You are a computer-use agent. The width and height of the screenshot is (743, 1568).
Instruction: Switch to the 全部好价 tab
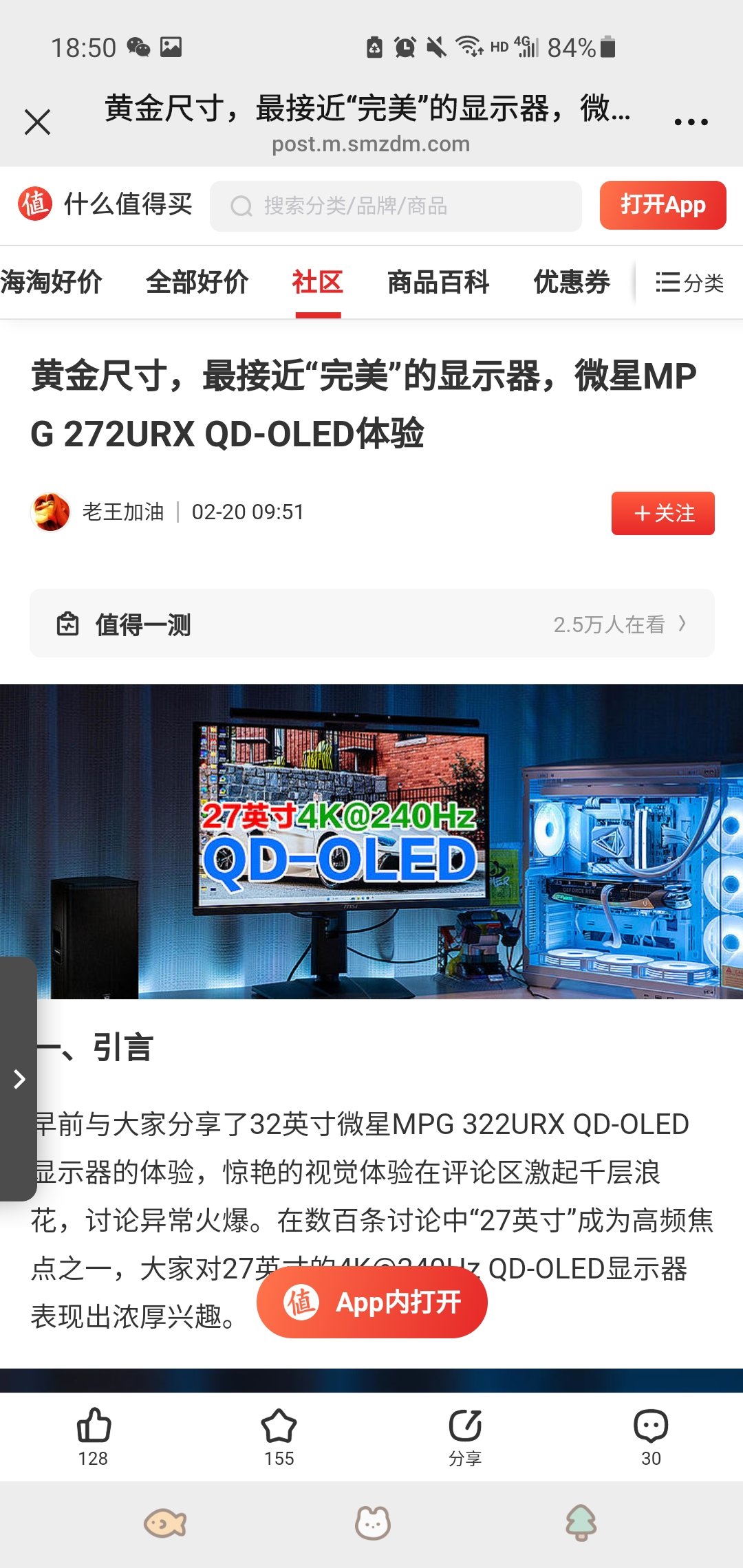coord(197,282)
